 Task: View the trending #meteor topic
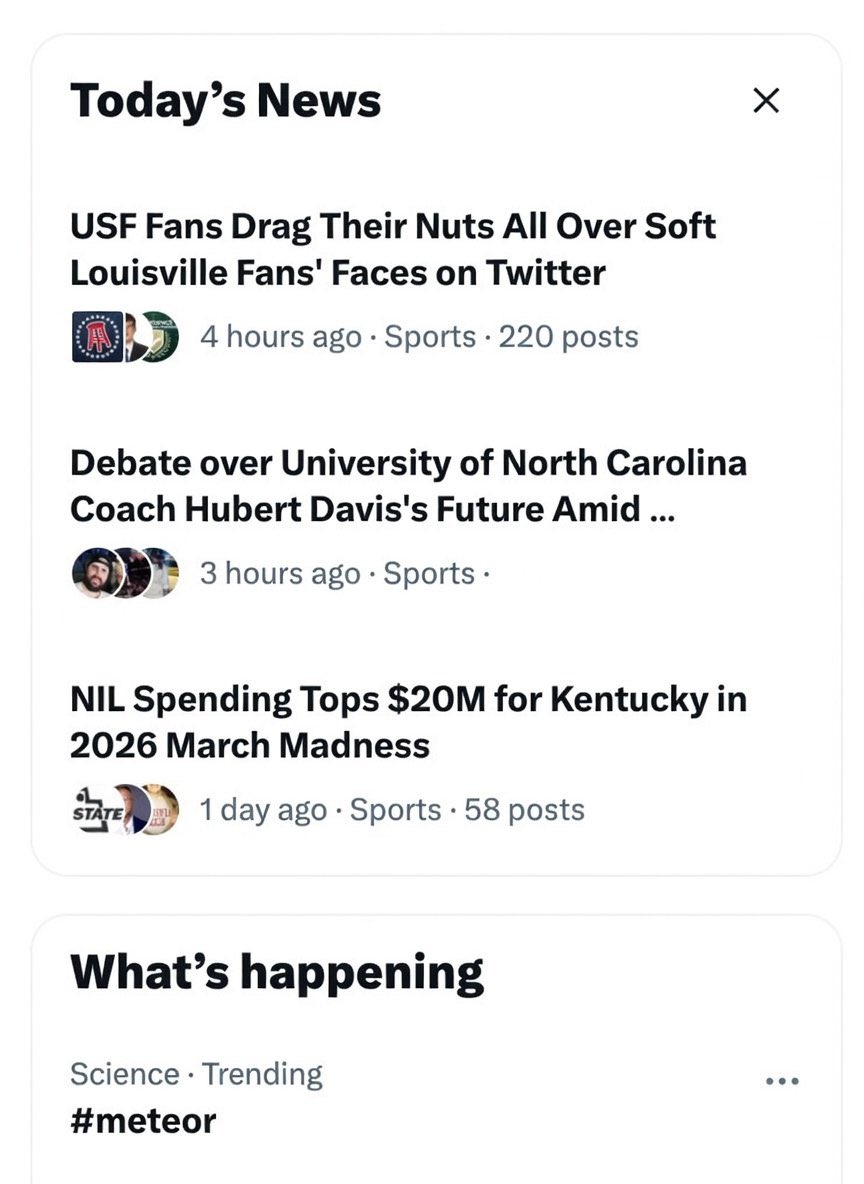tap(143, 1120)
